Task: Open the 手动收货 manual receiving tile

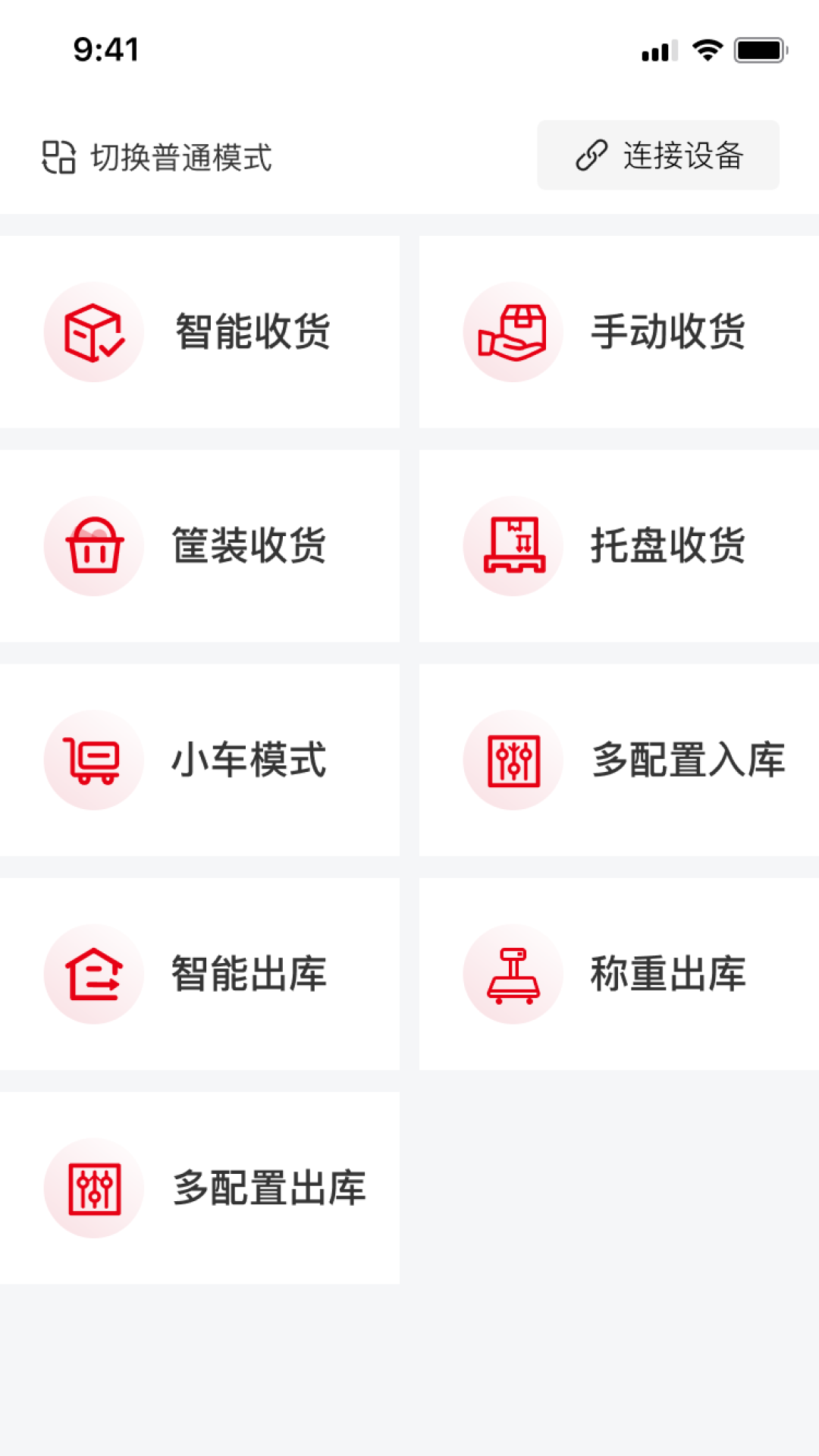Action: click(618, 332)
